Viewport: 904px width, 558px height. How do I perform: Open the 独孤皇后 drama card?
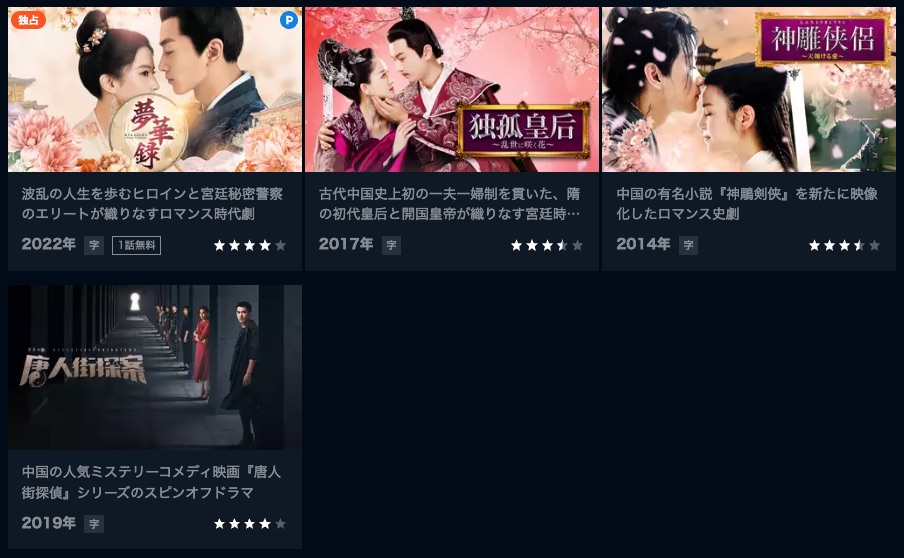[451, 90]
